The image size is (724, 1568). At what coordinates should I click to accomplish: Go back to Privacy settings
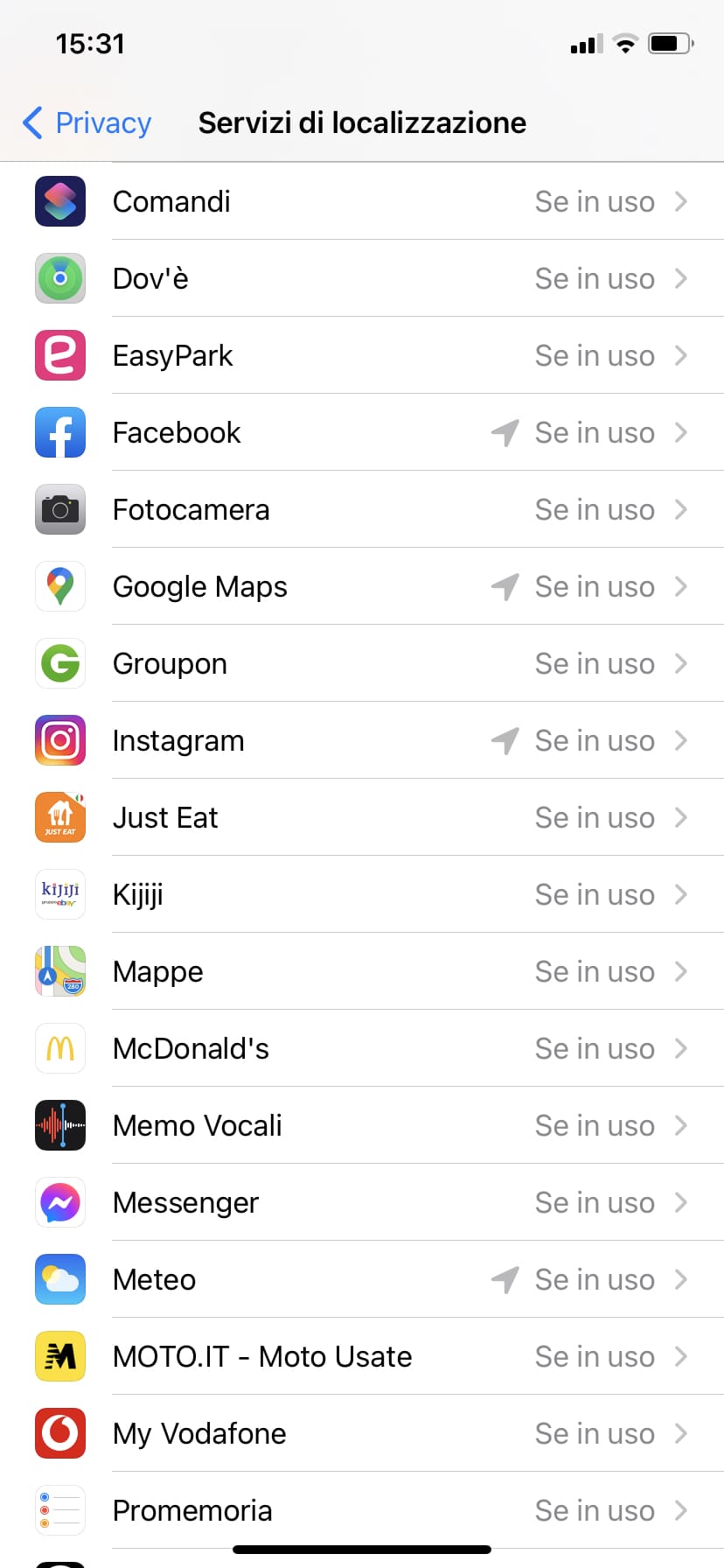[x=87, y=123]
